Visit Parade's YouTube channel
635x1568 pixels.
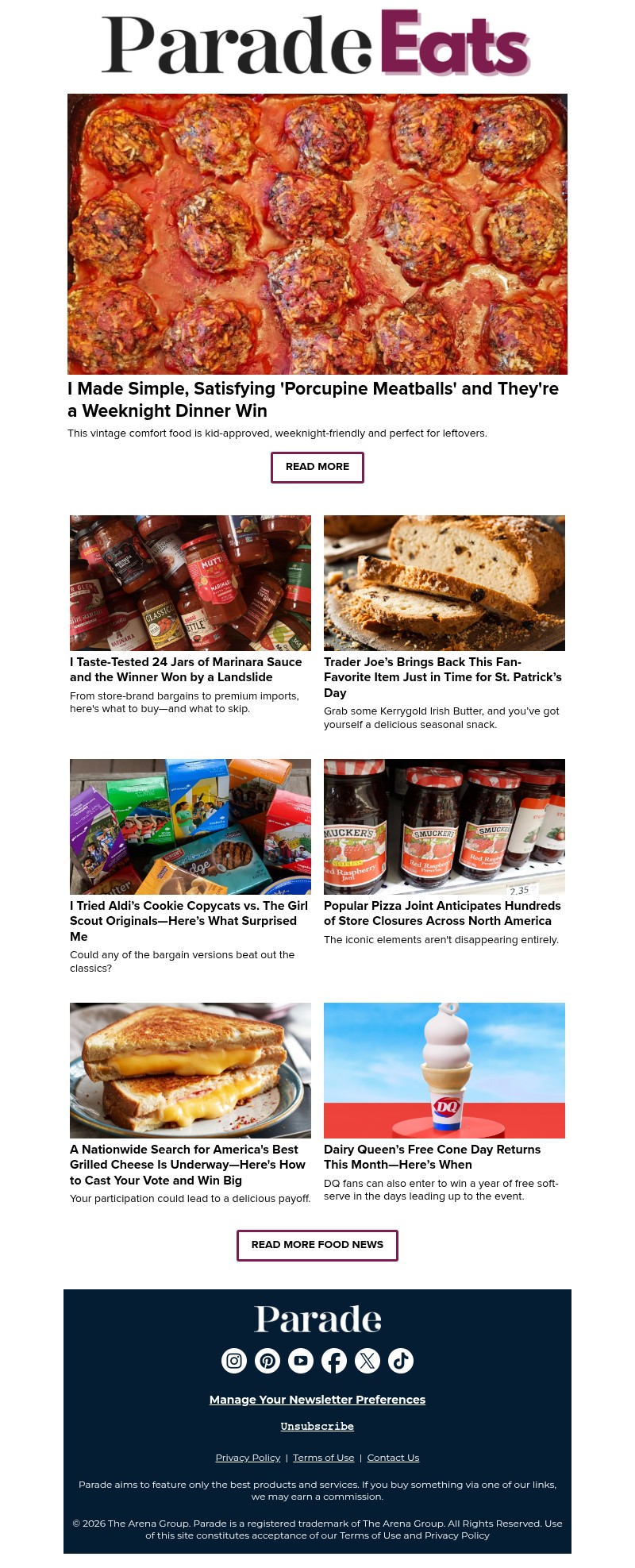(300, 1360)
